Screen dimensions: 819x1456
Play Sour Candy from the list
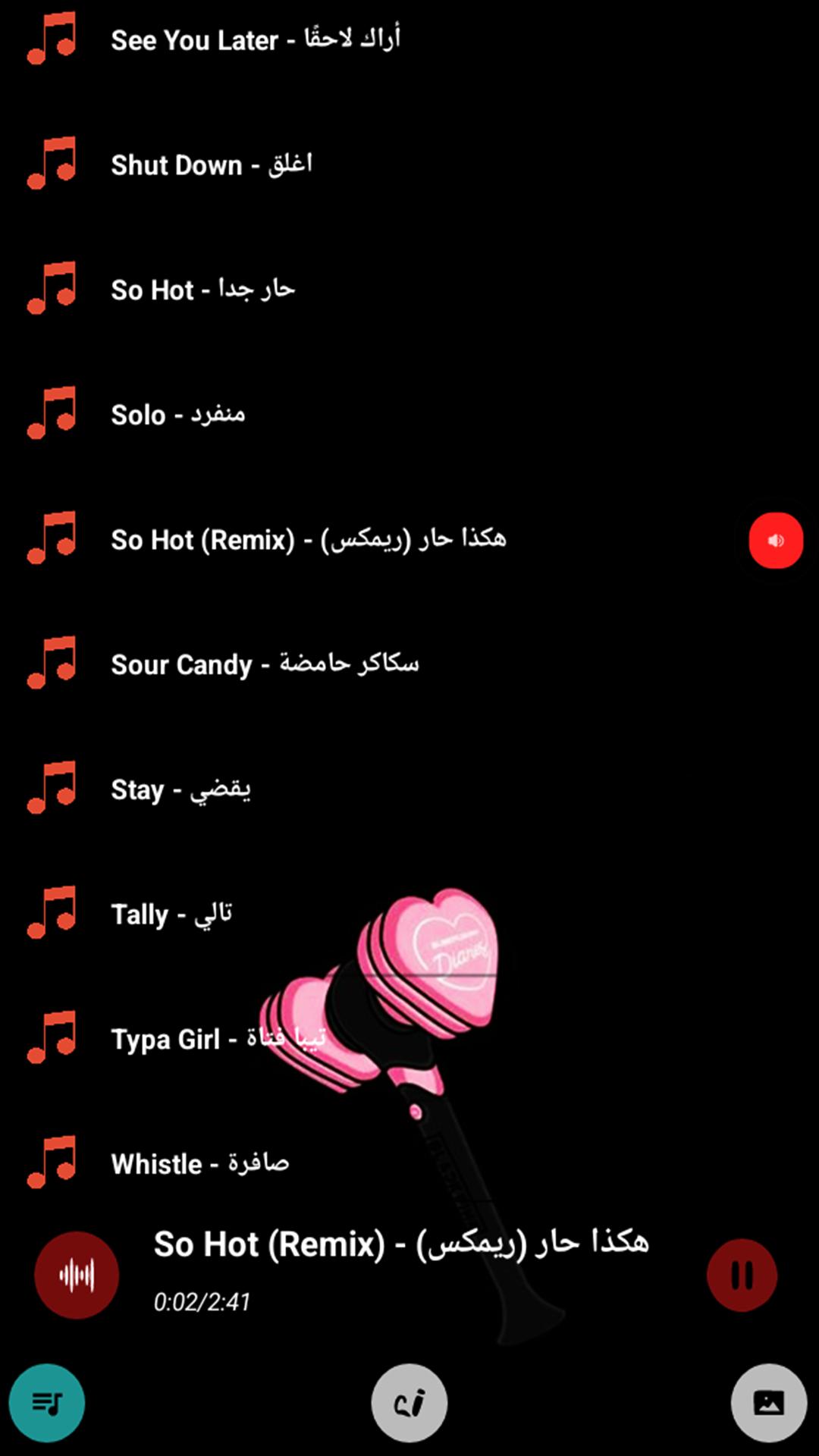click(x=265, y=664)
